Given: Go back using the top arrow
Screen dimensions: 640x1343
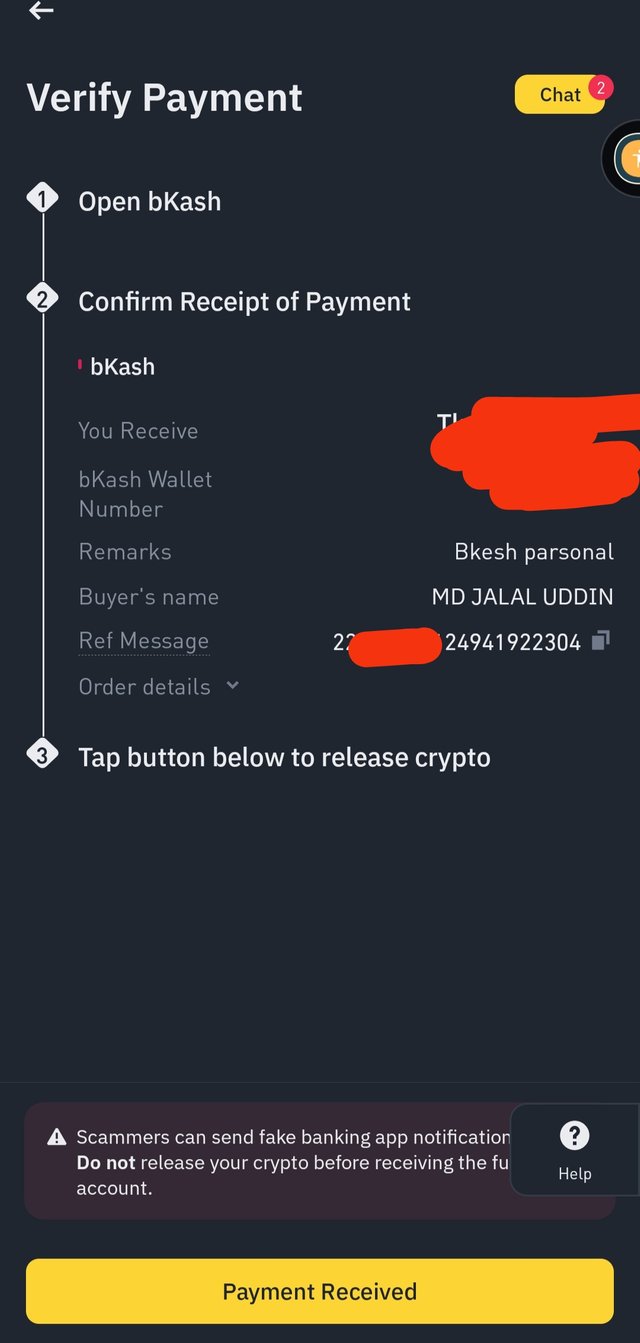Looking at the screenshot, I should tap(41, 11).
